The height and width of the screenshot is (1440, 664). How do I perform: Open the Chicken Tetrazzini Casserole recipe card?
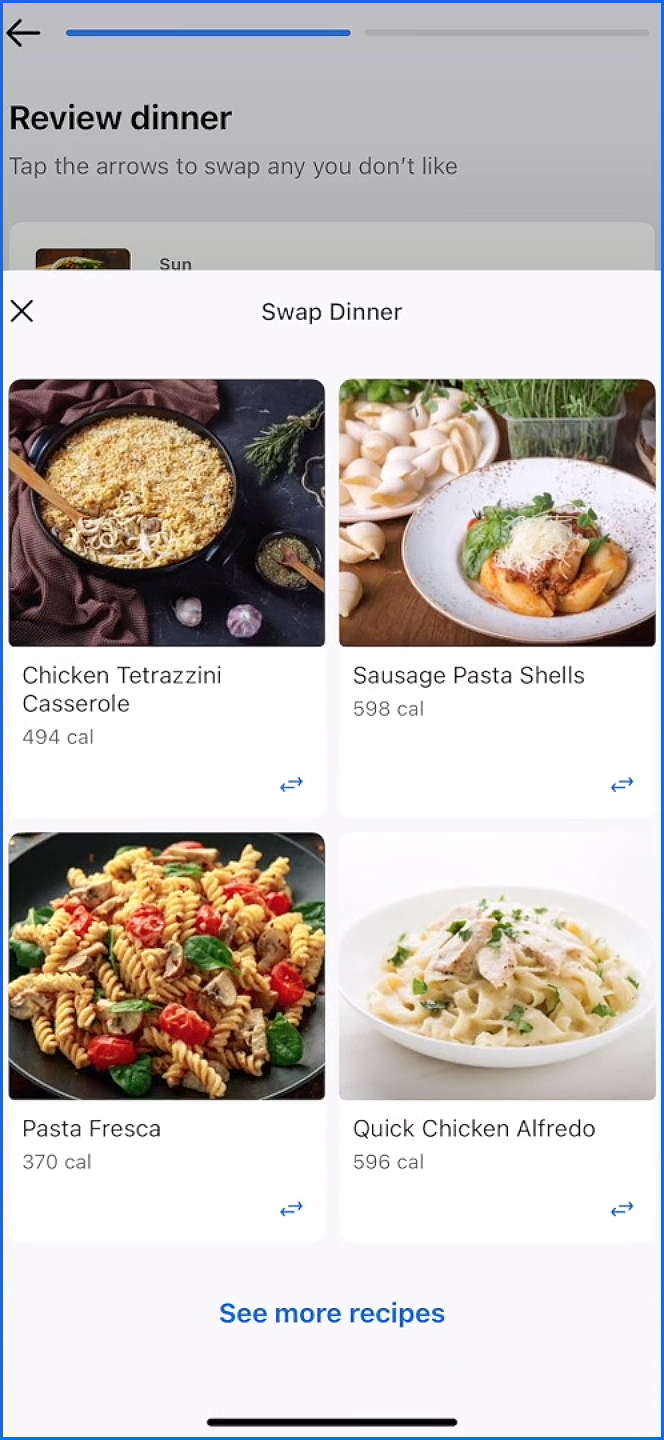[167, 512]
